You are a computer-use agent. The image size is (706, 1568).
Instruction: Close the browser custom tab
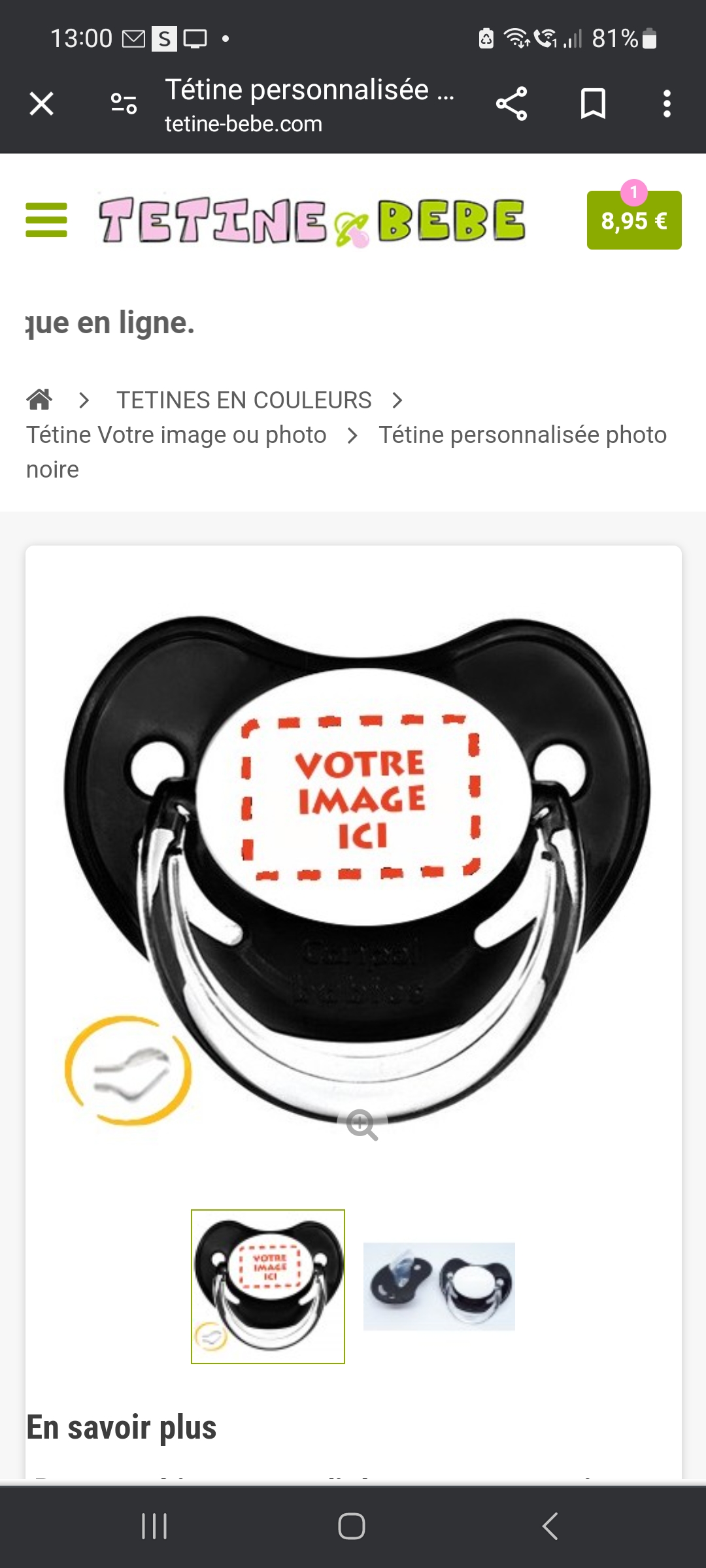(41, 104)
